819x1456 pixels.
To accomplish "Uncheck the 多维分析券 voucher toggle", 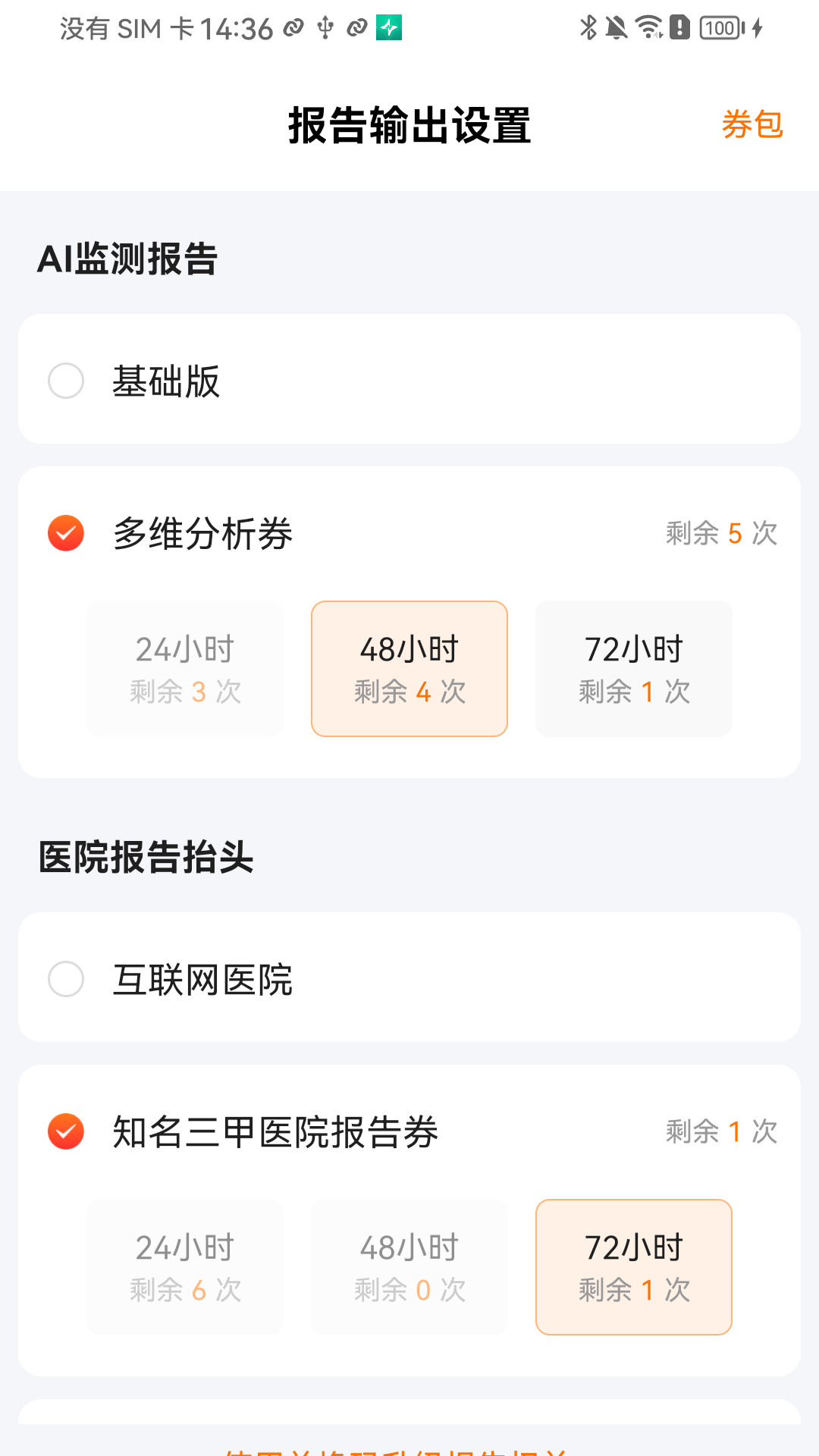I will click(65, 533).
